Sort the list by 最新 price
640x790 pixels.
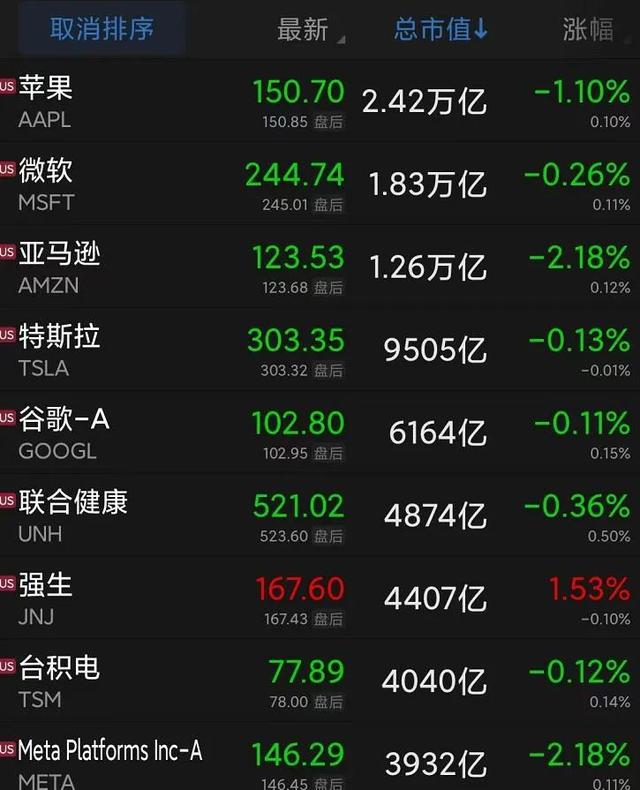coord(303,30)
